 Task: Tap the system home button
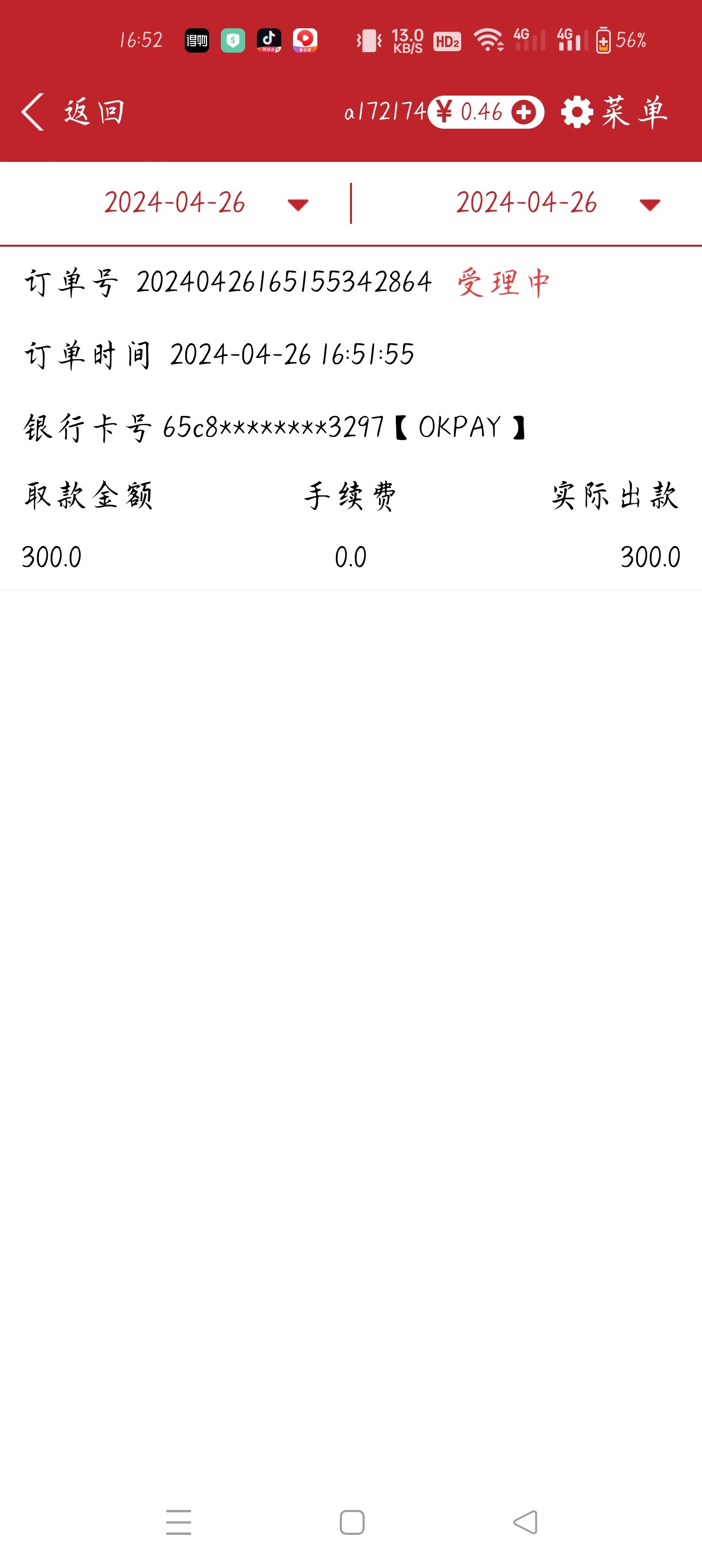click(x=352, y=1522)
